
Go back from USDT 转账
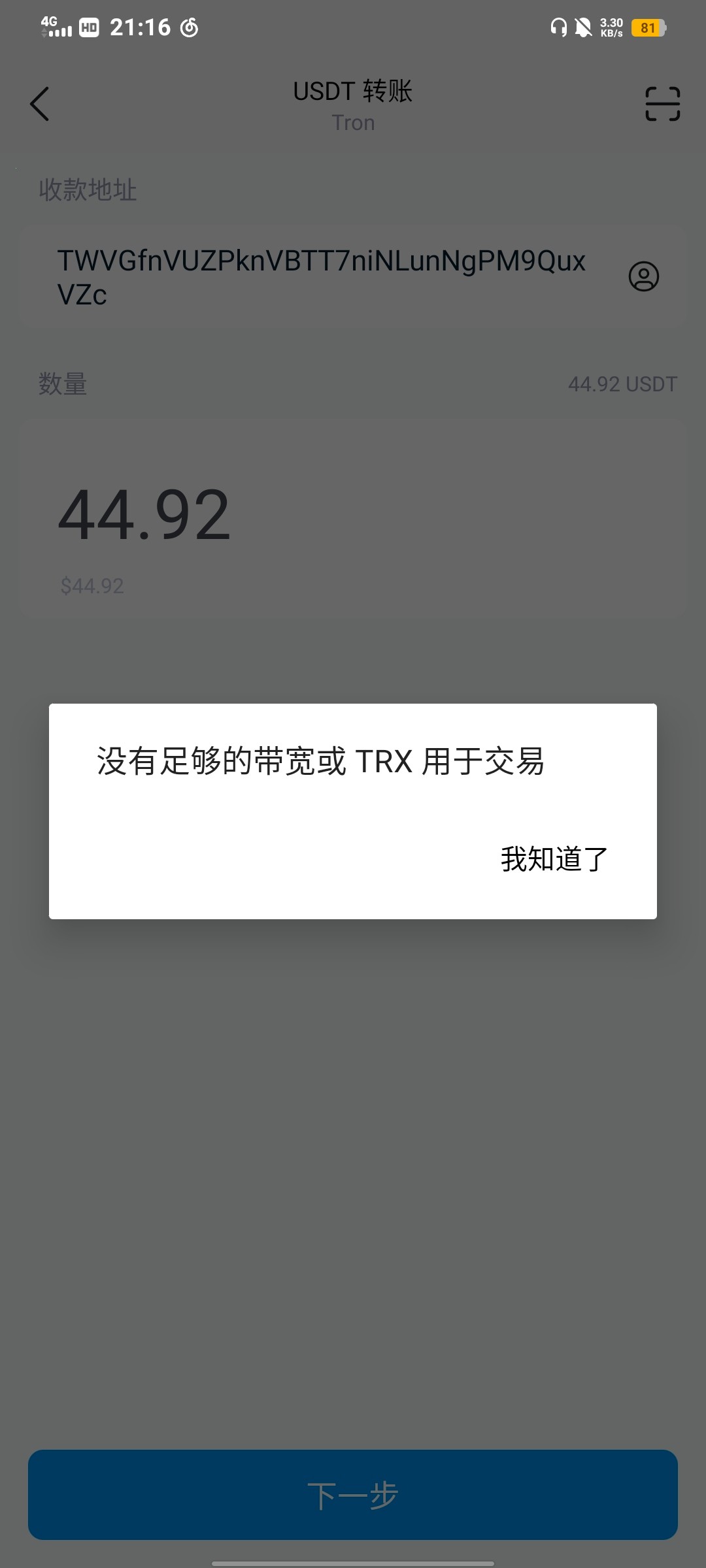[x=40, y=105]
